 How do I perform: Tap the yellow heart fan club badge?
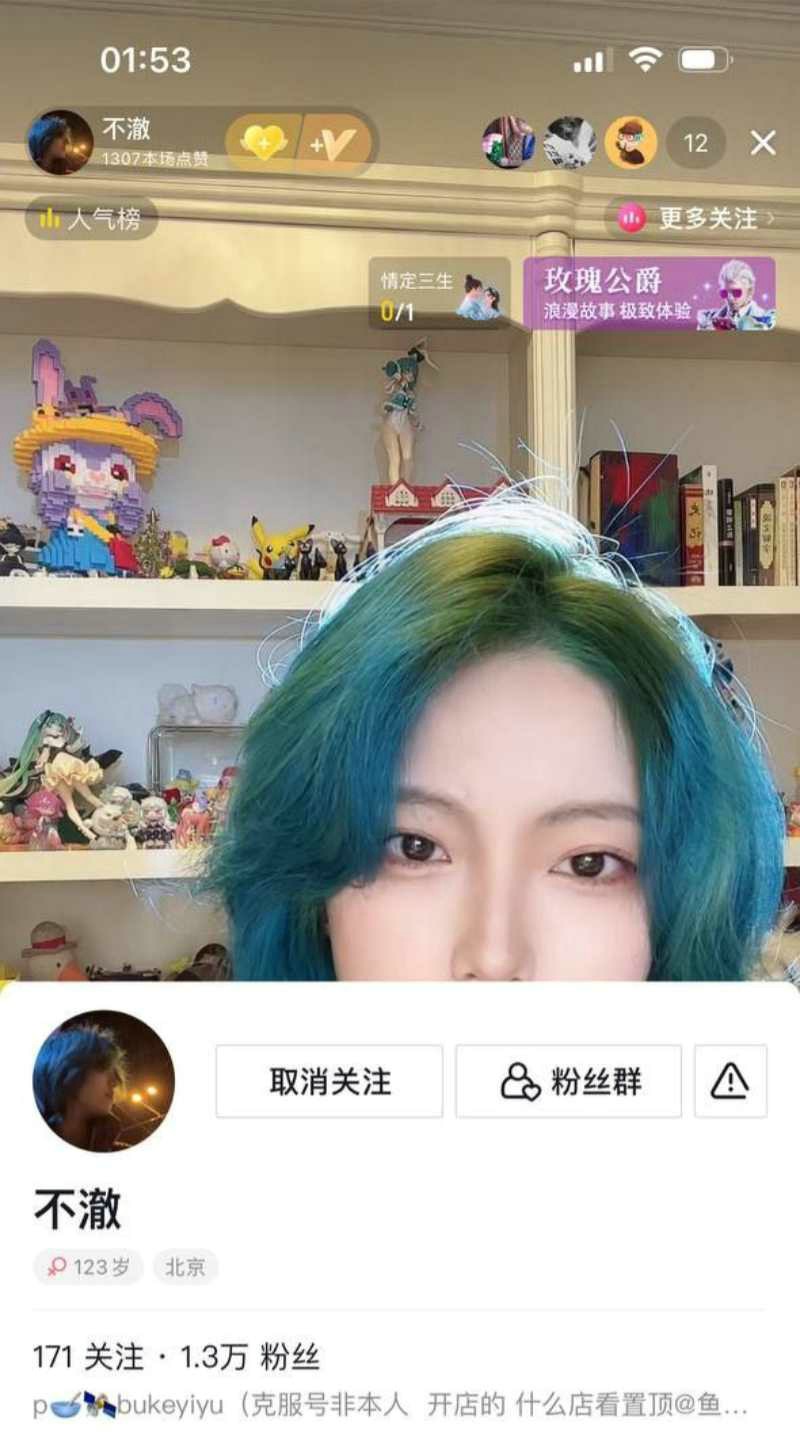263,143
